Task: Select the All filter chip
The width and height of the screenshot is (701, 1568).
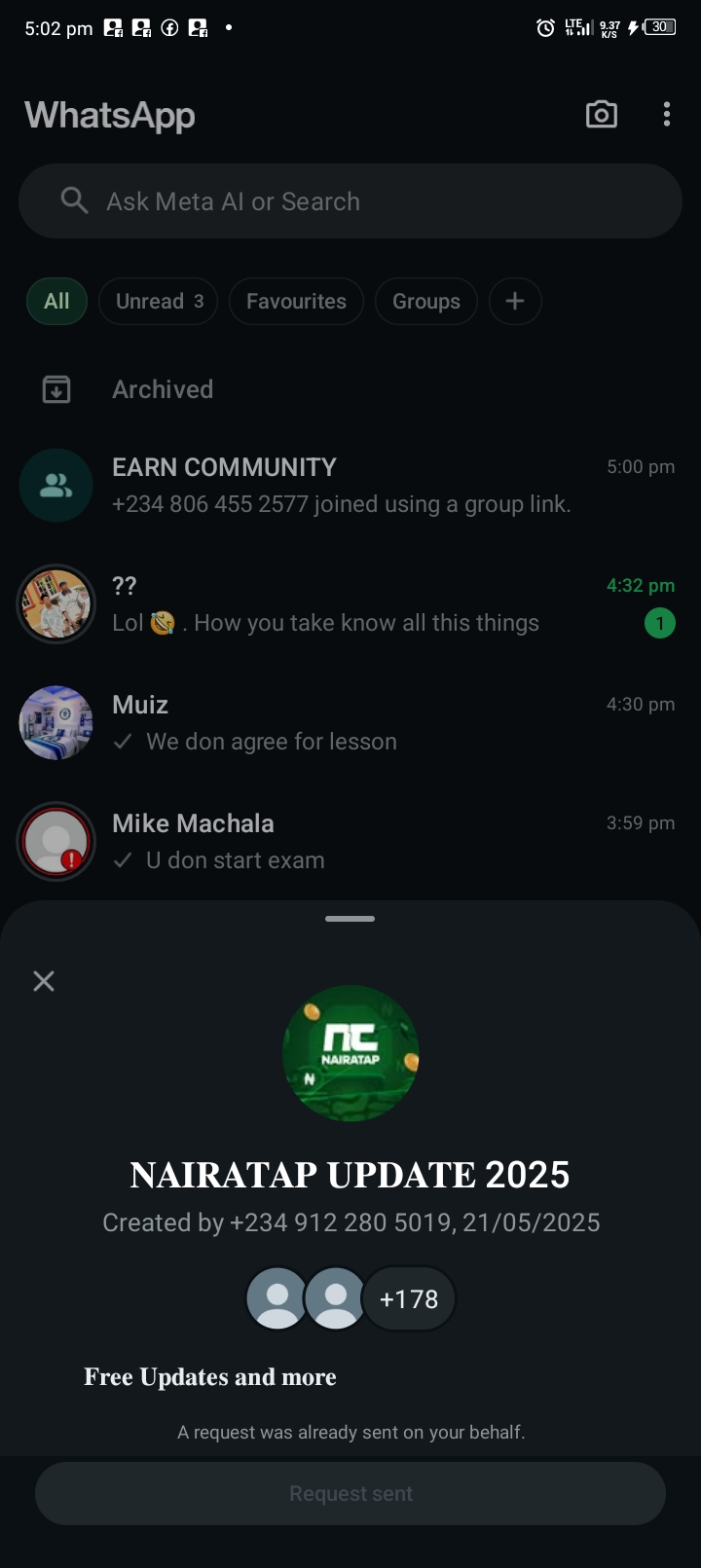Action: pyautogui.click(x=56, y=302)
